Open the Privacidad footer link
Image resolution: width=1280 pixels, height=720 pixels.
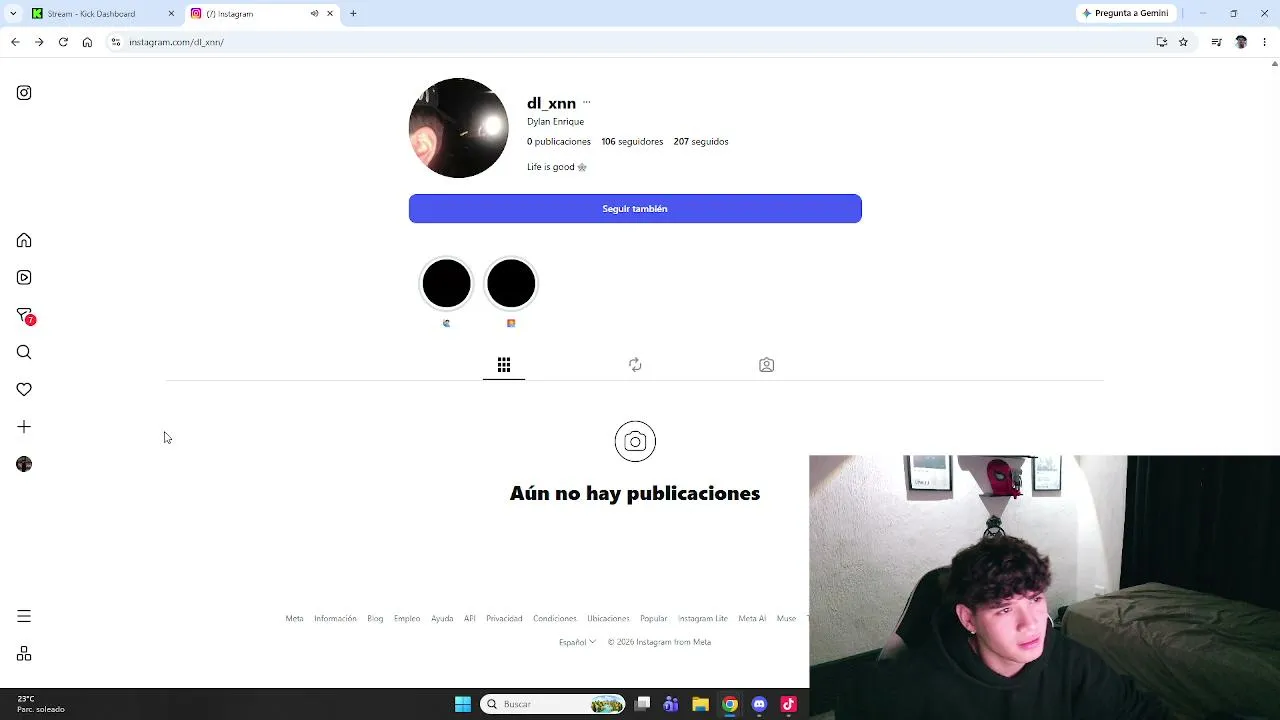pyautogui.click(x=504, y=618)
